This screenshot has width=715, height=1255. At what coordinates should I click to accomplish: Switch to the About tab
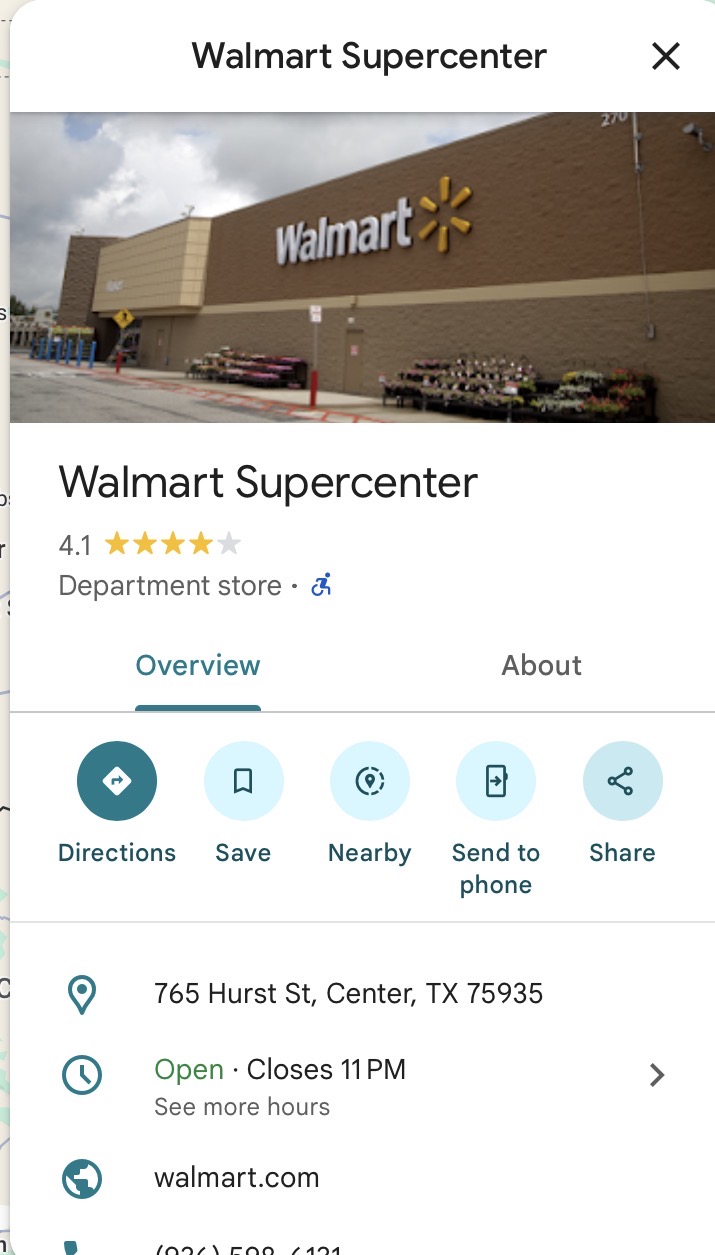[541, 666]
